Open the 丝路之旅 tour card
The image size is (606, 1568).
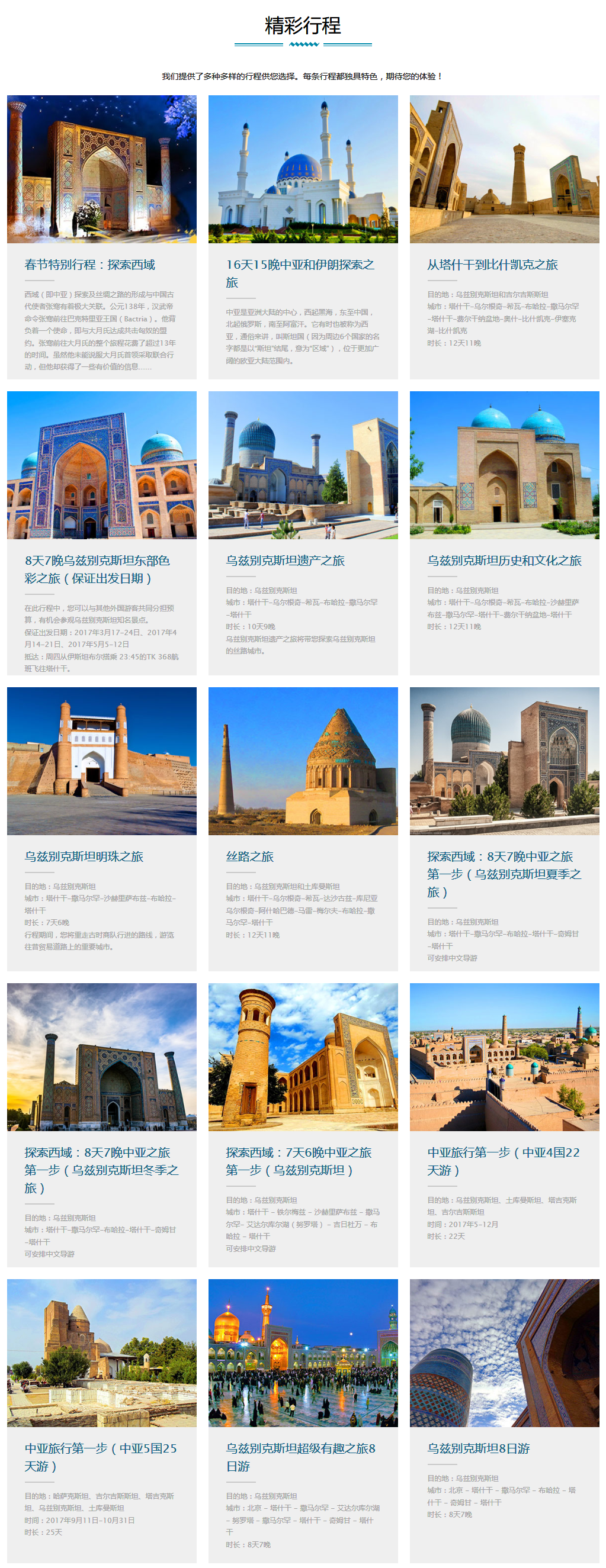250,857
